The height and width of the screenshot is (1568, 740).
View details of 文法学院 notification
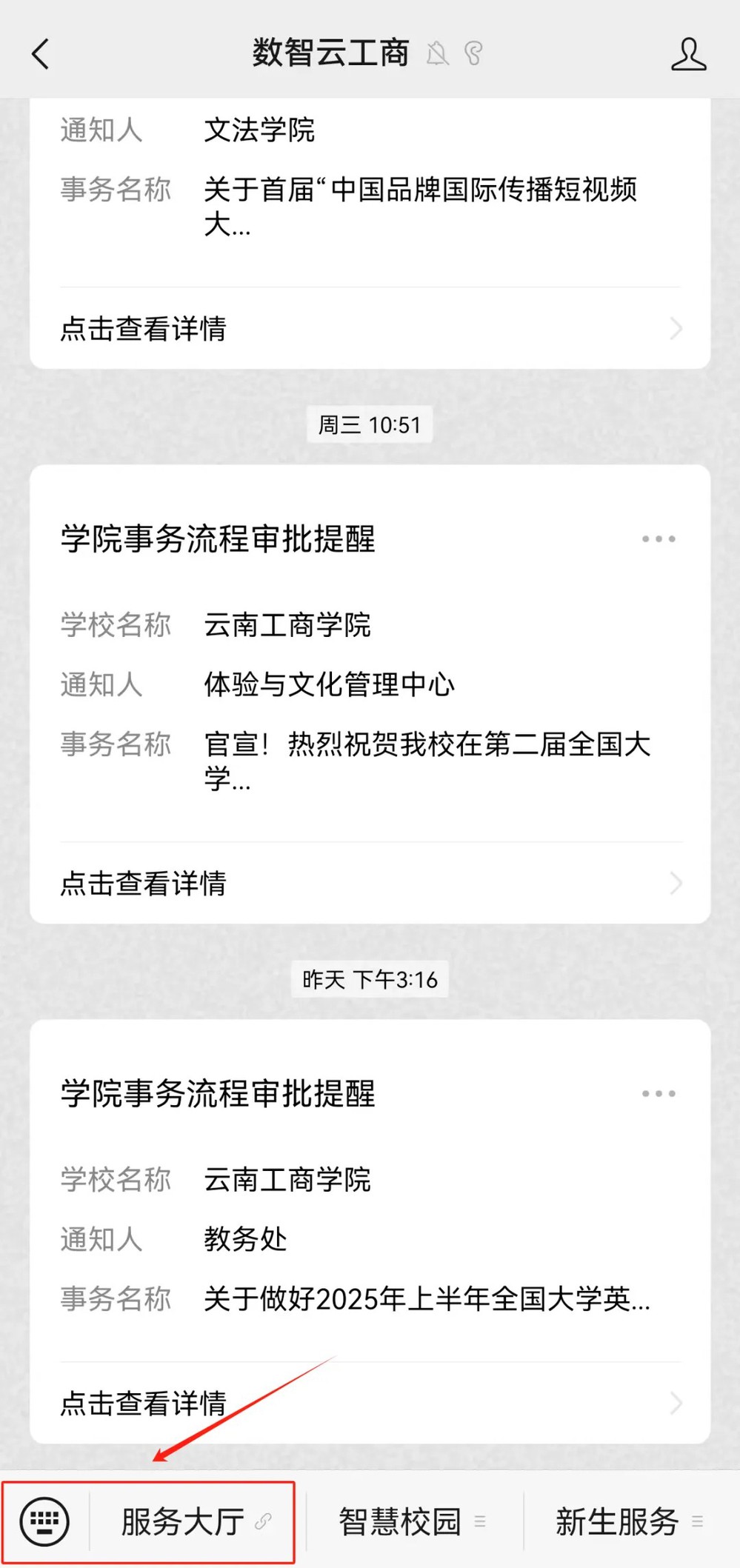tap(370, 328)
